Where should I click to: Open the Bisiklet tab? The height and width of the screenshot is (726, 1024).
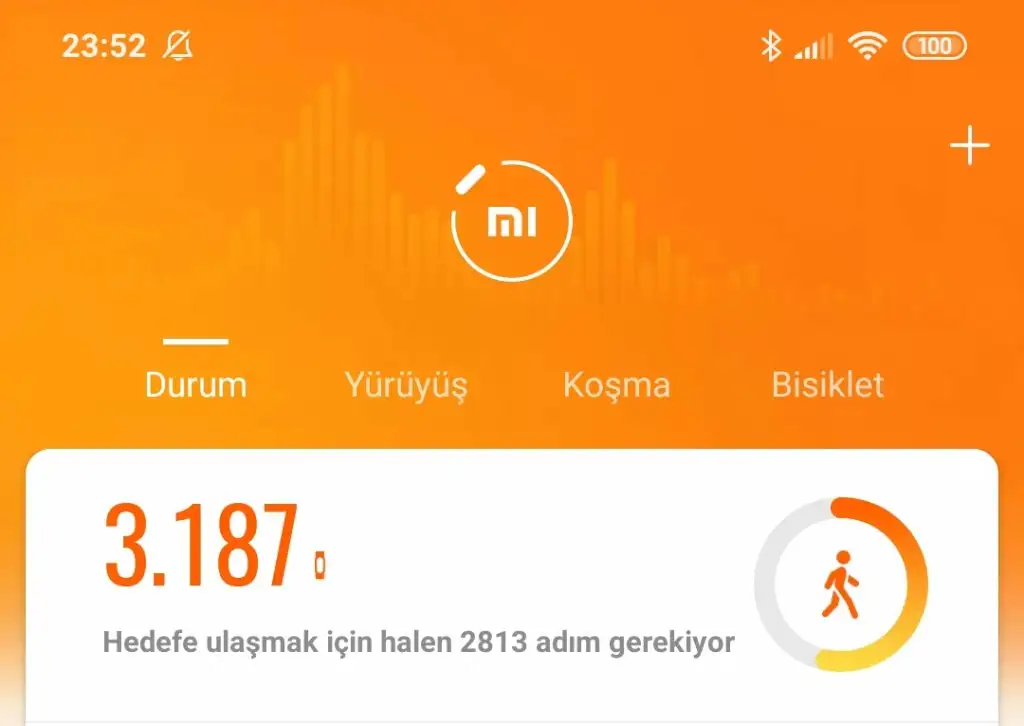coord(827,385)
